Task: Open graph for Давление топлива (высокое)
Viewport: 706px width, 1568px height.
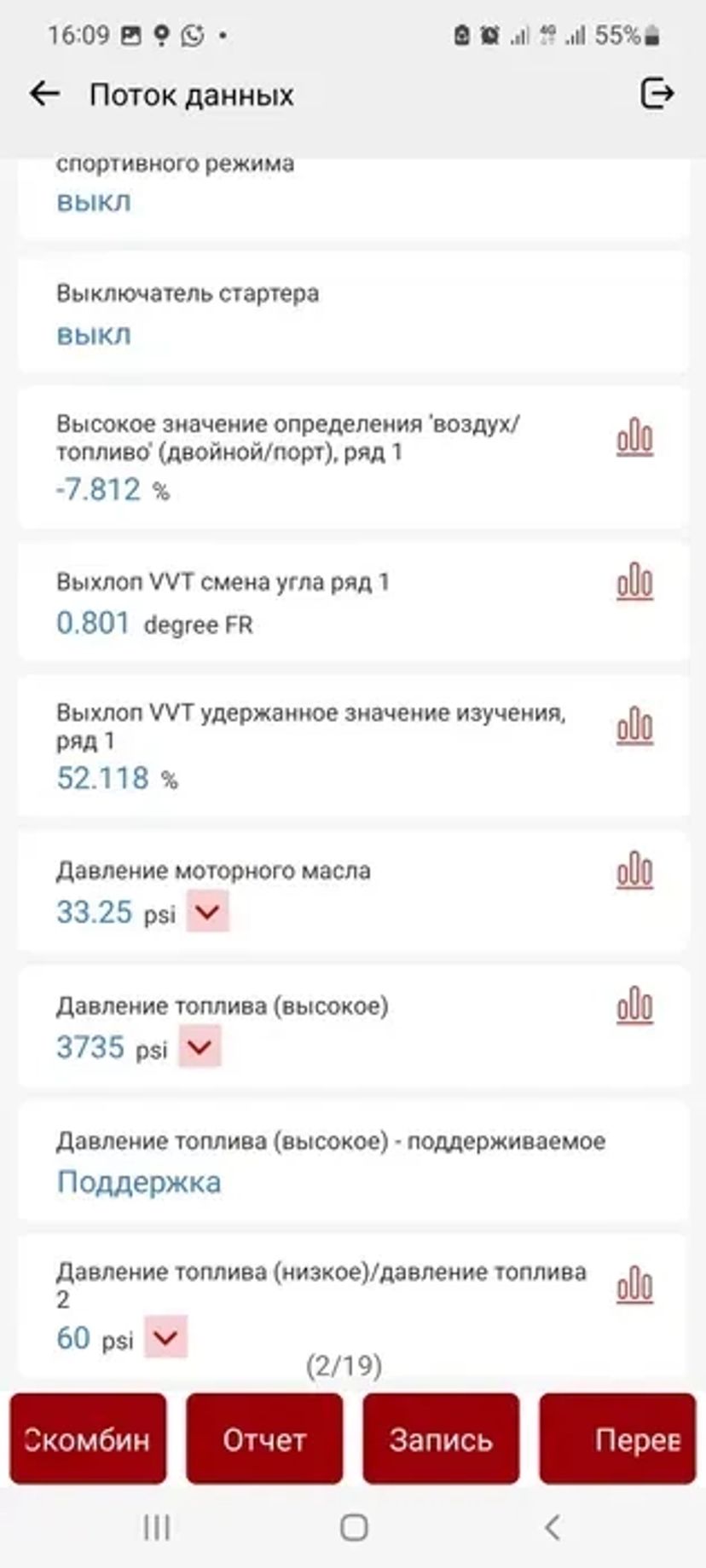Action: click(634, 1004)
